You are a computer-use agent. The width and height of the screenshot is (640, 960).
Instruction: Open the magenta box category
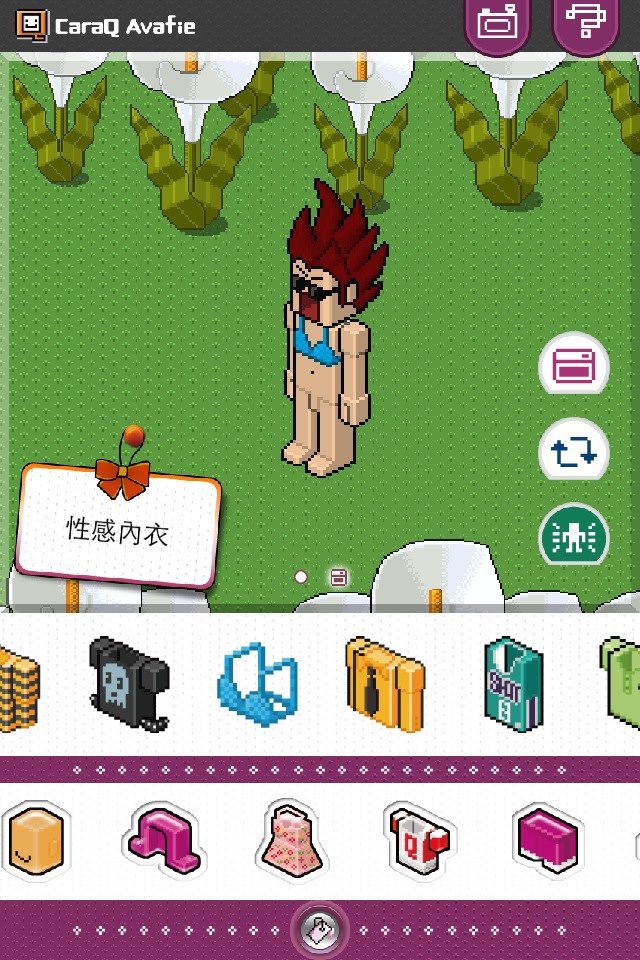549,838
